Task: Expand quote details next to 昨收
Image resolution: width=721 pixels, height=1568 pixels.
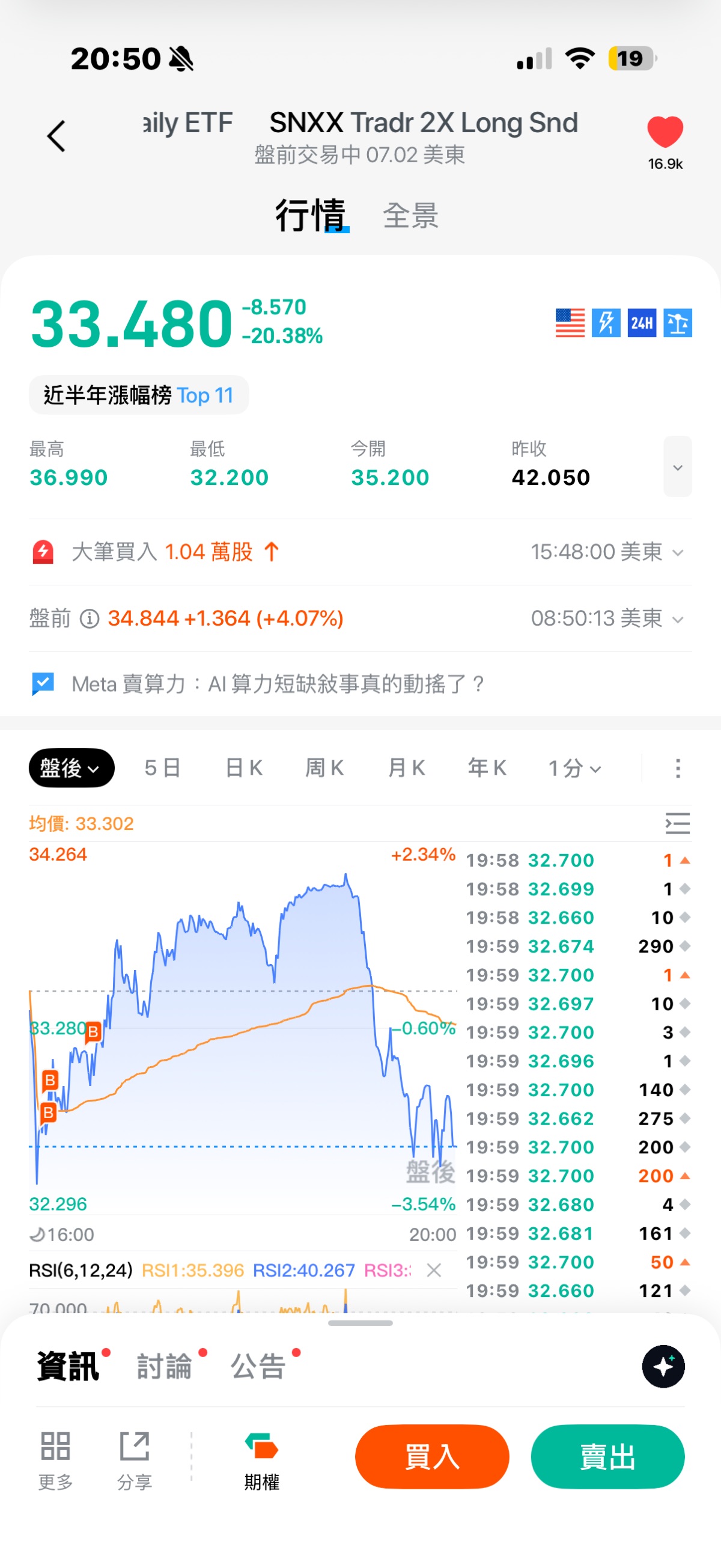Action: 677,467
